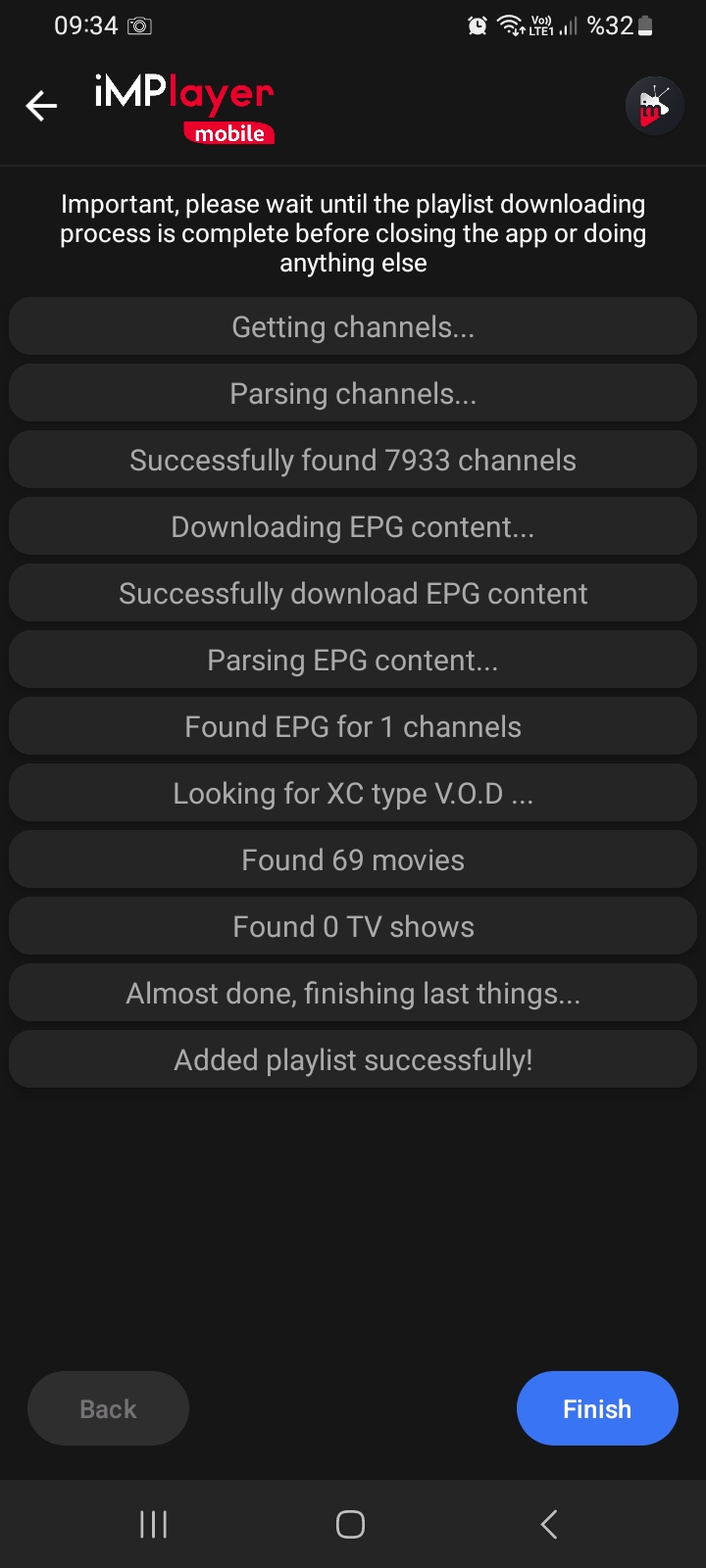Open recent apps from the navigation bar
706x1568 pixels.
(x=153, y=1524)
